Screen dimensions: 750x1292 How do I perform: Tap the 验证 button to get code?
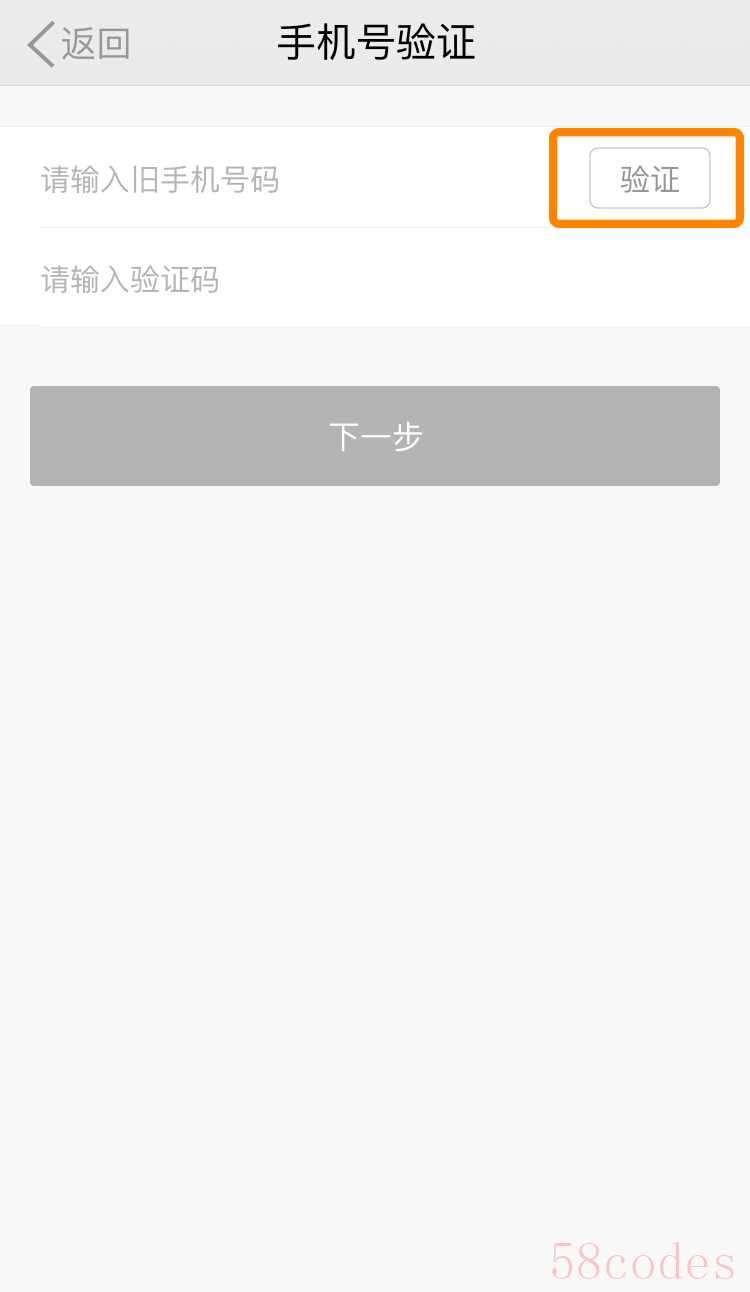tap(650, 179)
